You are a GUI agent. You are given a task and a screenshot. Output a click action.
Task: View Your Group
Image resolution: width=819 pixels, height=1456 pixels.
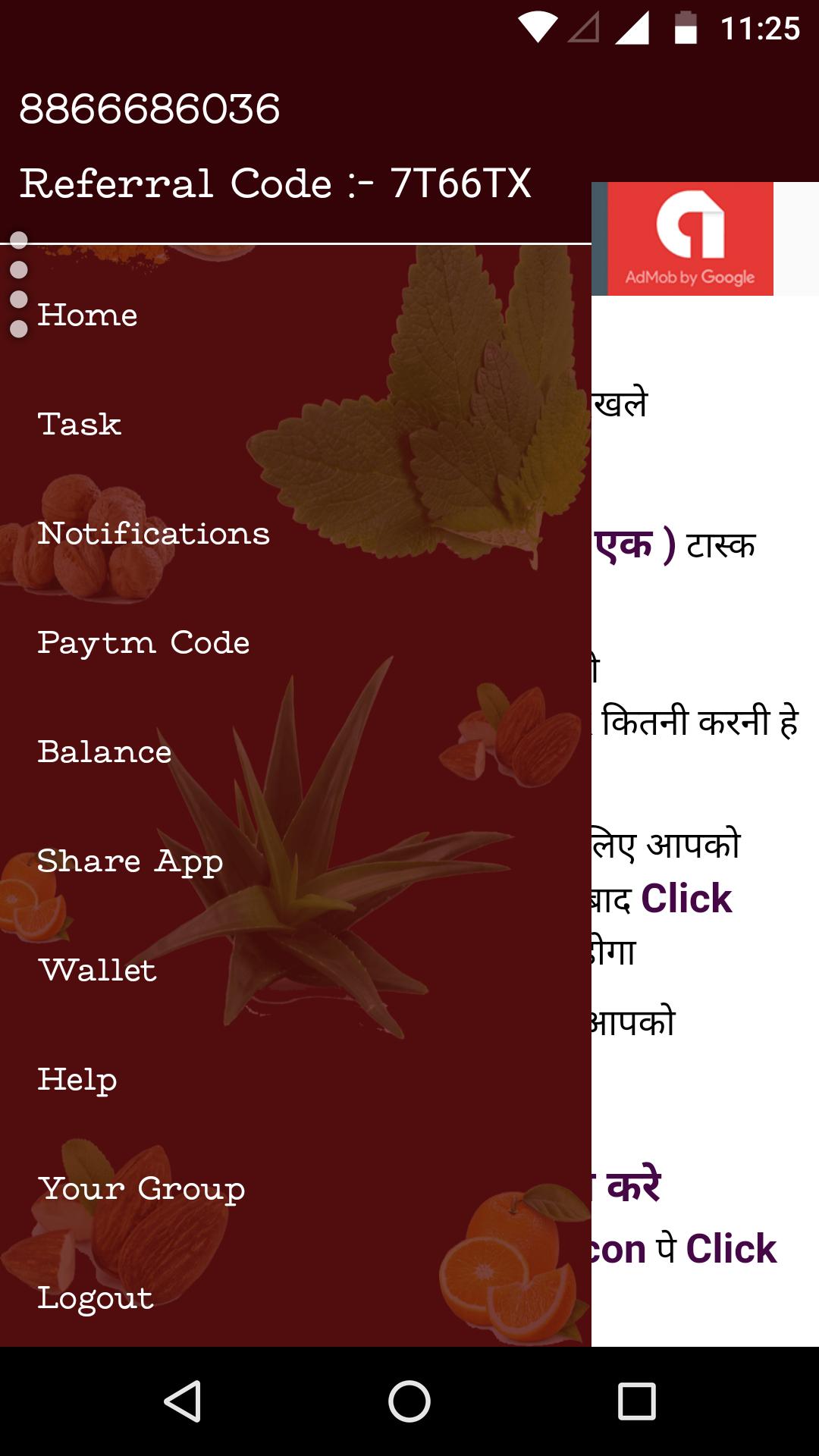141,1188
